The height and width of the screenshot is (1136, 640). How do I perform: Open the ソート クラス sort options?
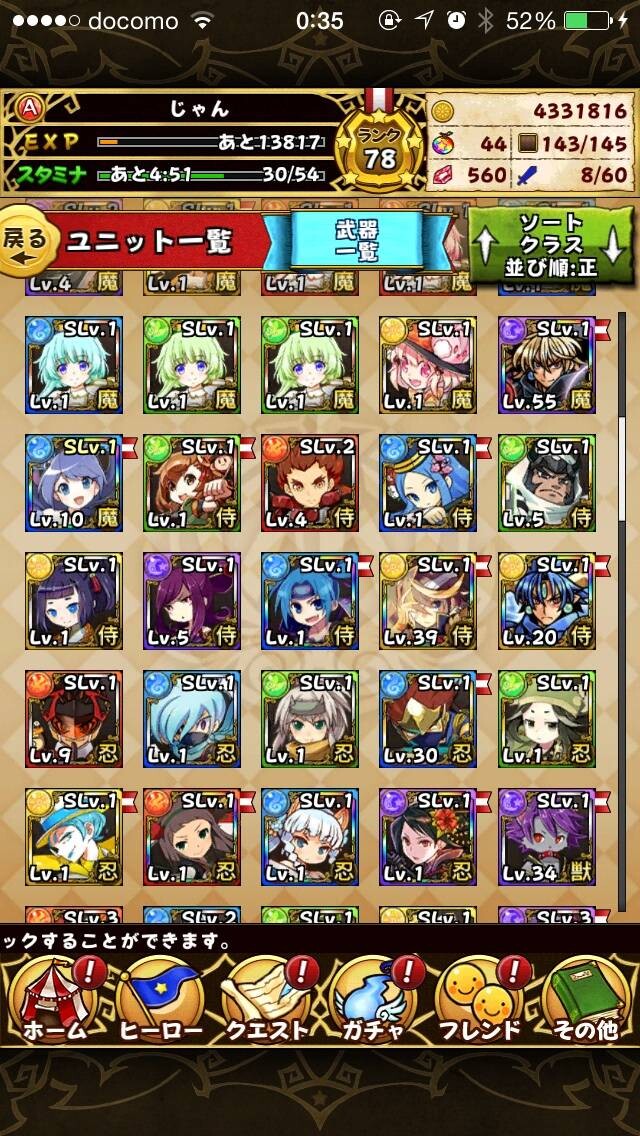point(552,246)
